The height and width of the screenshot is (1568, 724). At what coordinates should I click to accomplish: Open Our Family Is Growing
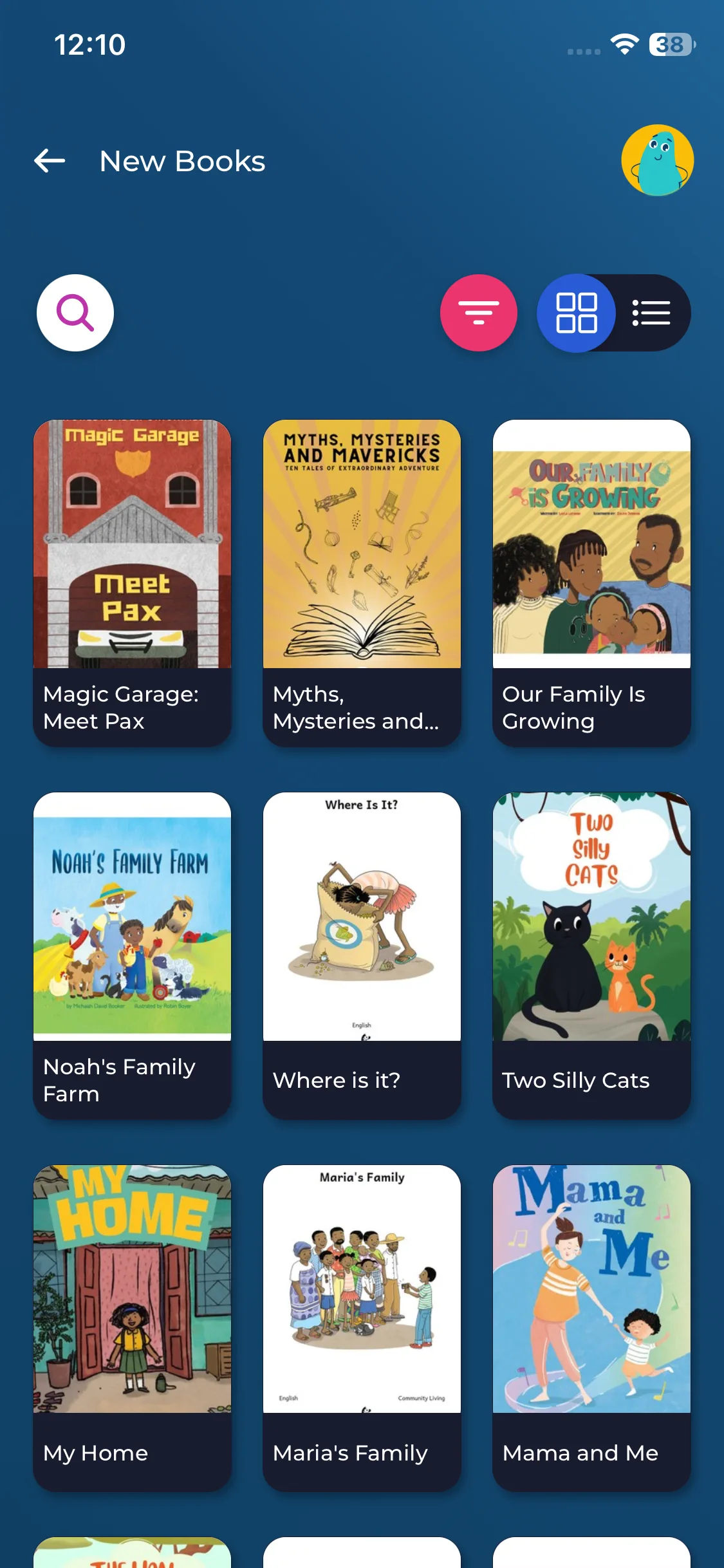[591, 583]
